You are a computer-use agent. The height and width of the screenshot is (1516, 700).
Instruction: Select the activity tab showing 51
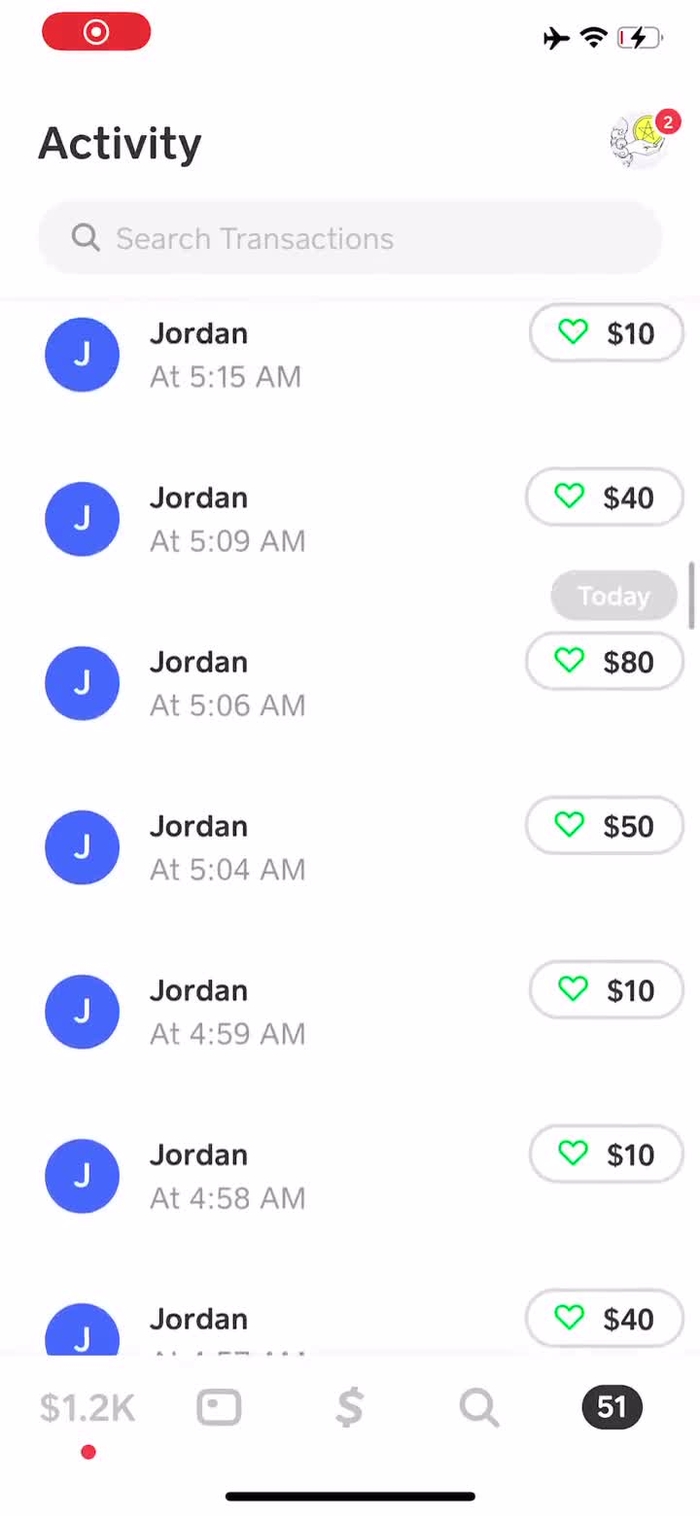(x=611, y=1407)
